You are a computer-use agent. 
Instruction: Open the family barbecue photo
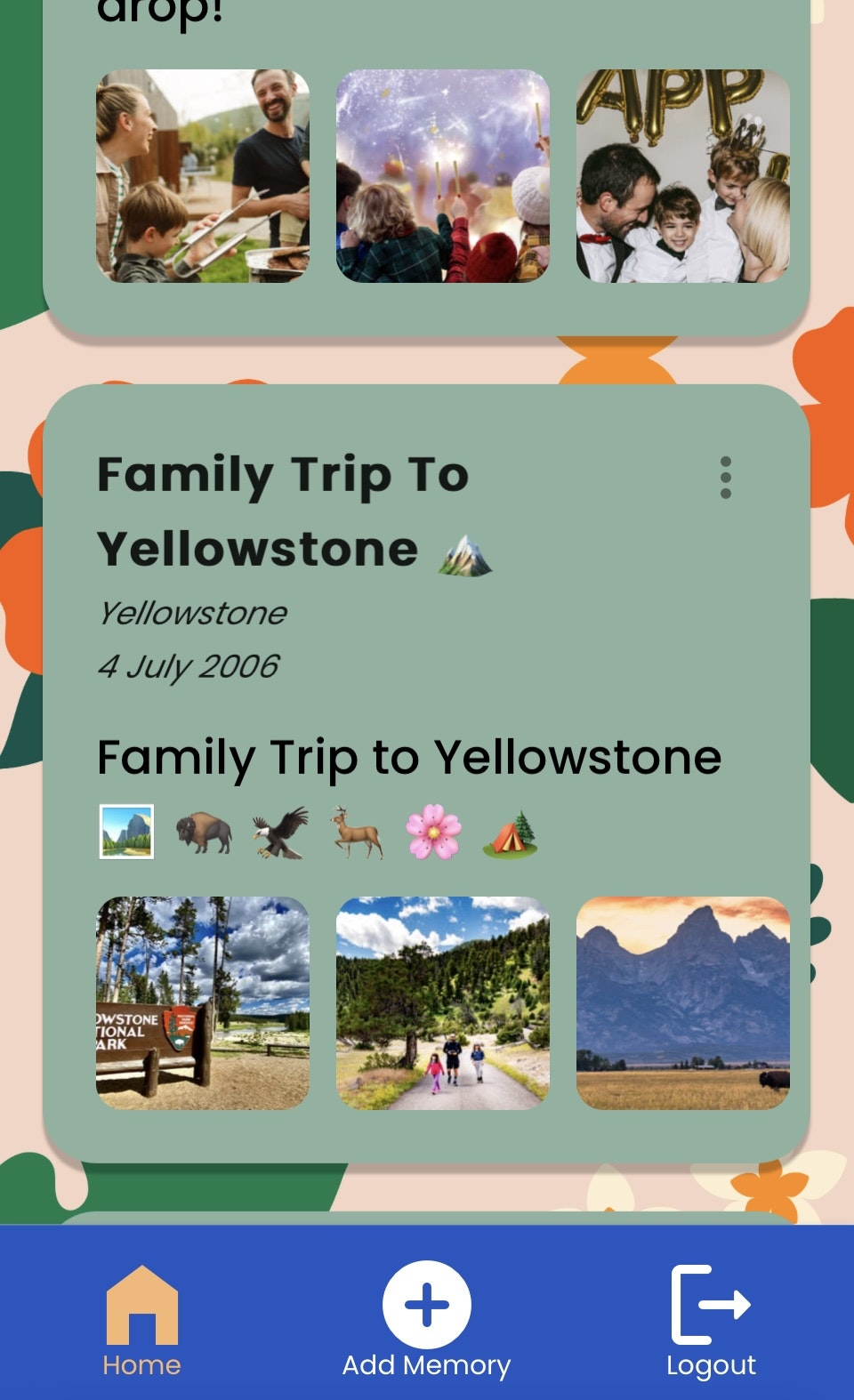[203, 176]
